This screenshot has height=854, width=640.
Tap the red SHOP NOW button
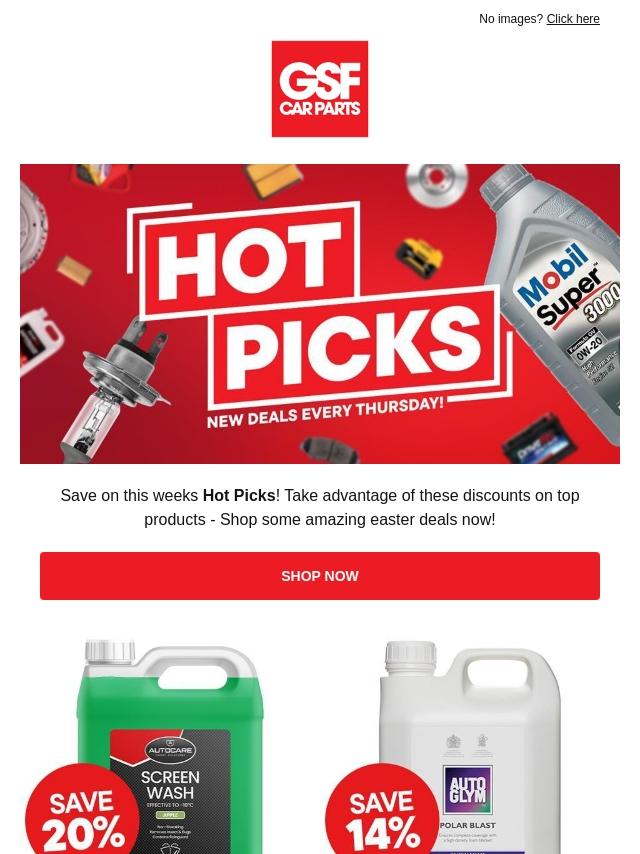pyautogui.click(x=320, y=576)
